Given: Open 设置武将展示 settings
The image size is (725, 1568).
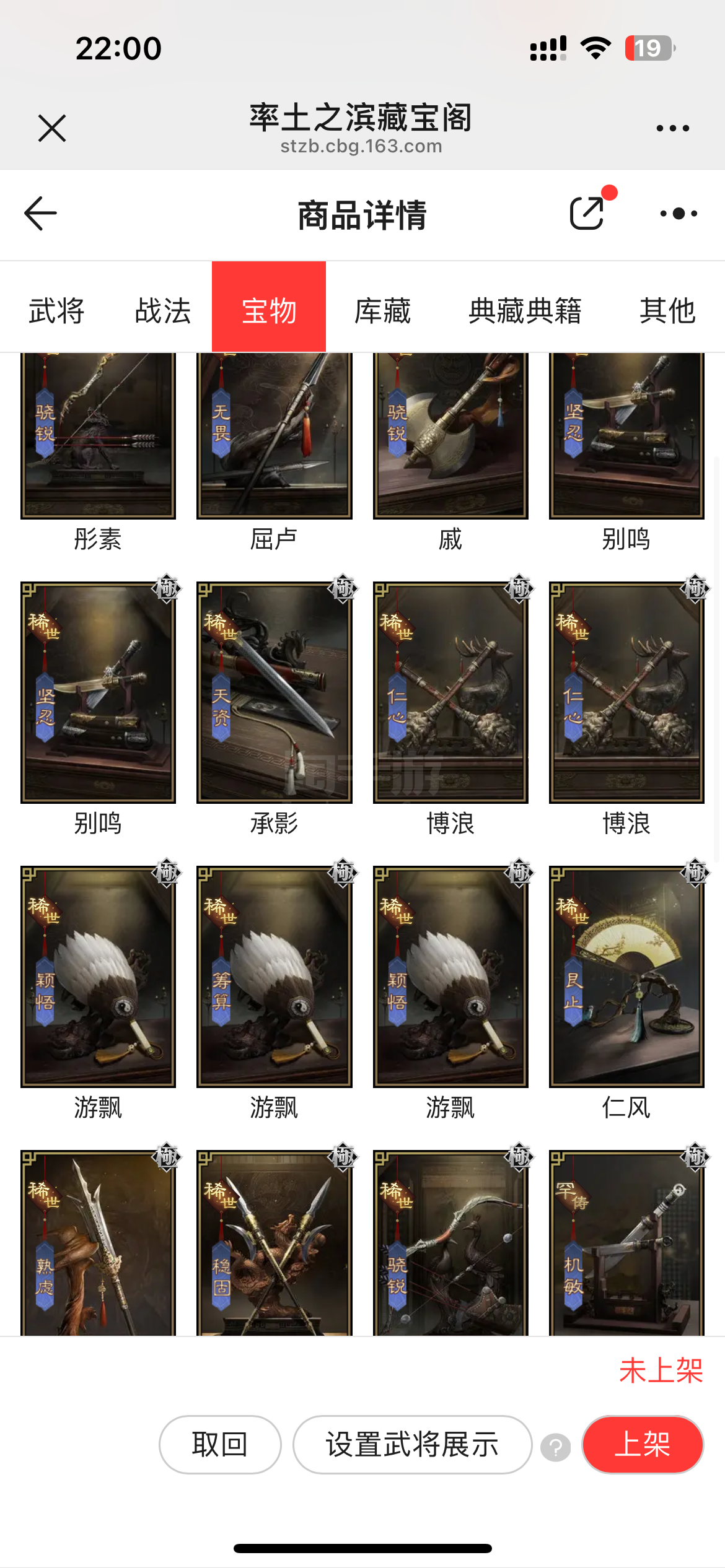Looking at the screenshot, I should (x=412, y=1445).
